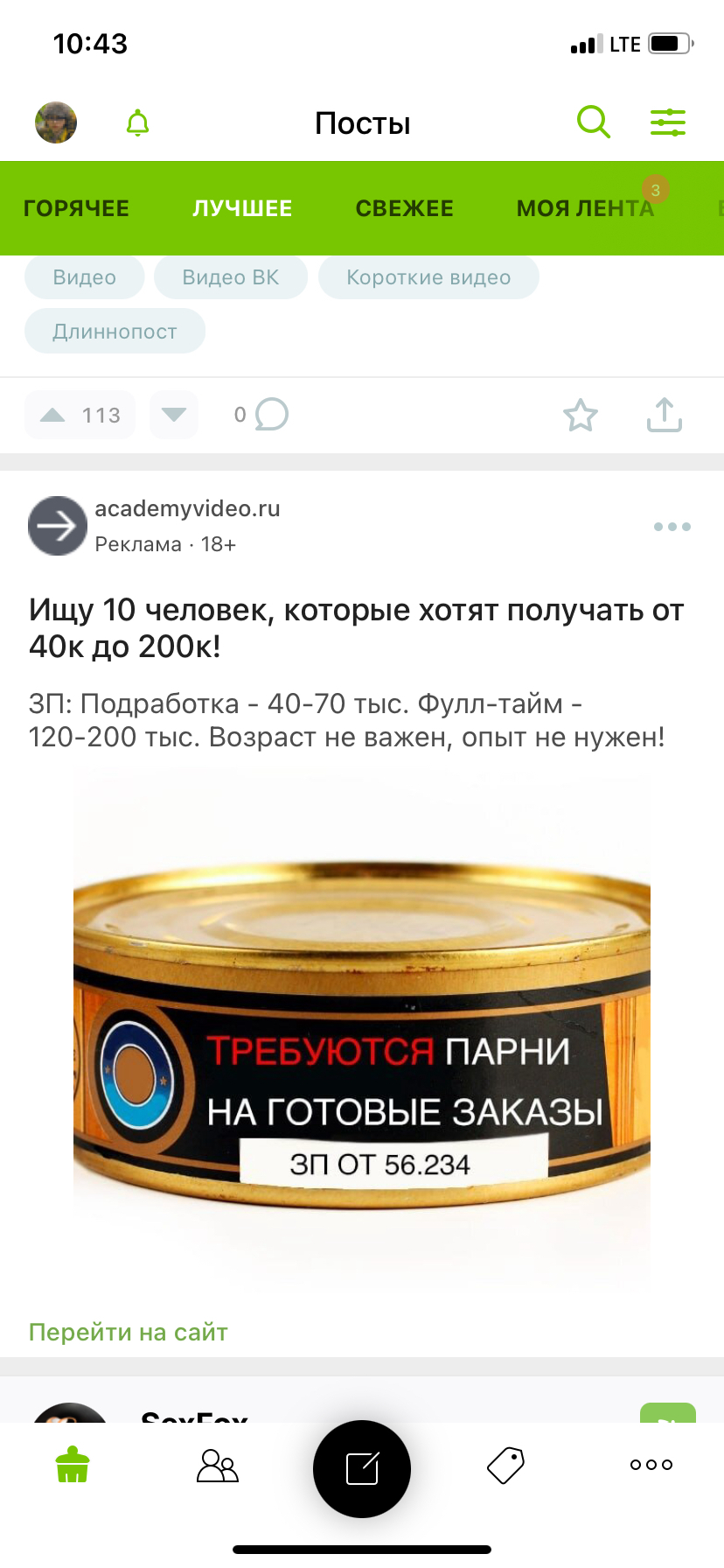Open the search icon

[x=593, y=122]
